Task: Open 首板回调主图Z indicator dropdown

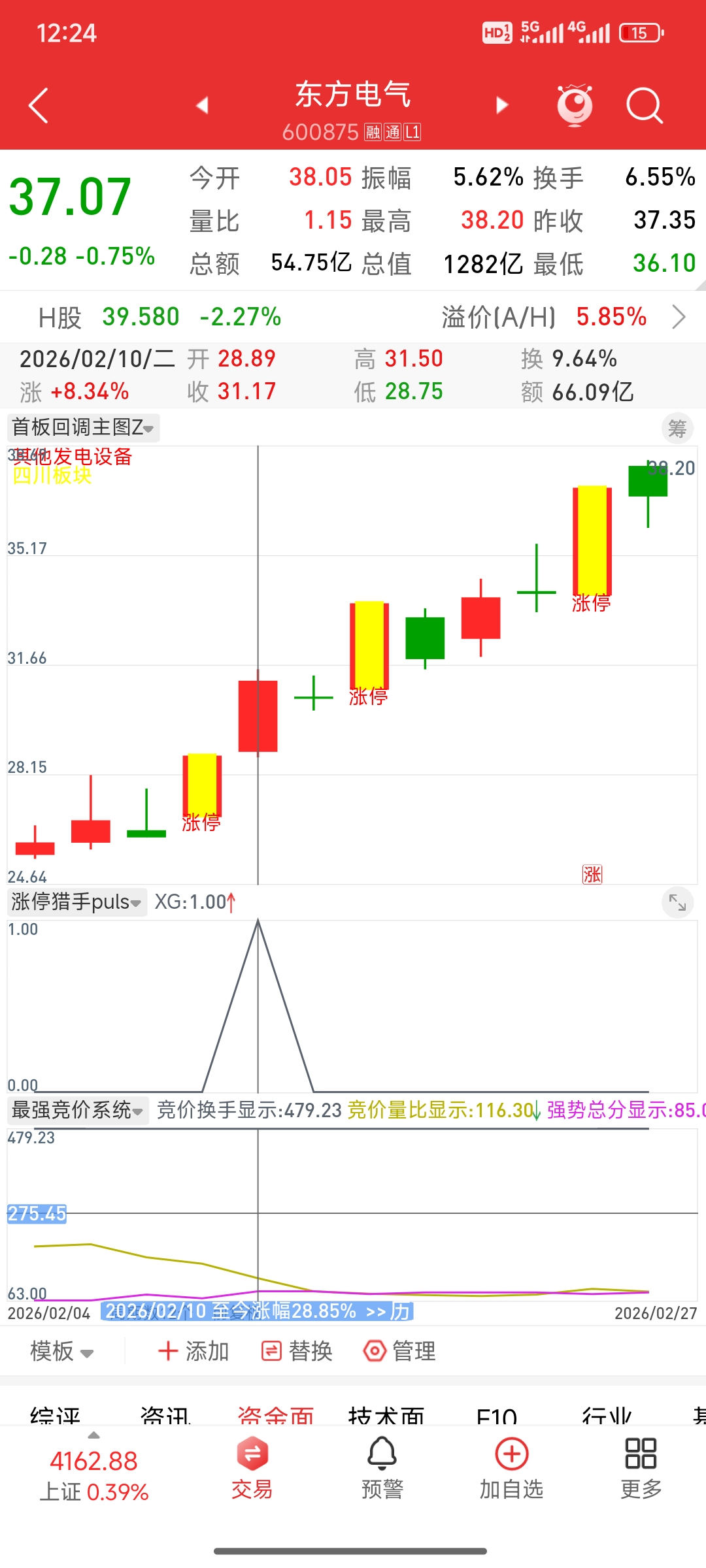Action: tap(83, 428)
